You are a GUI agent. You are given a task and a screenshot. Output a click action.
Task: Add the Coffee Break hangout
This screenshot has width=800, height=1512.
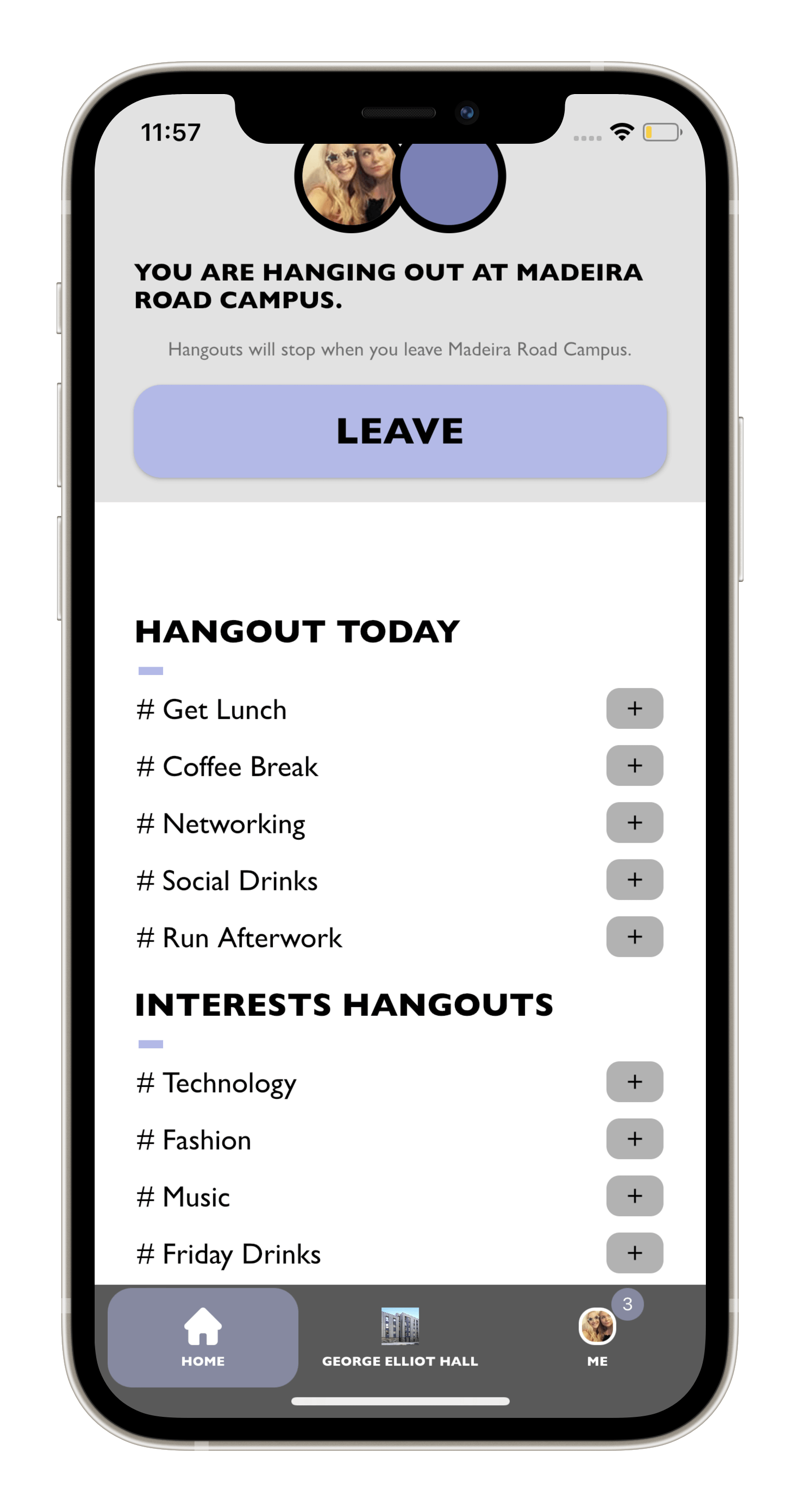point(634,765)
